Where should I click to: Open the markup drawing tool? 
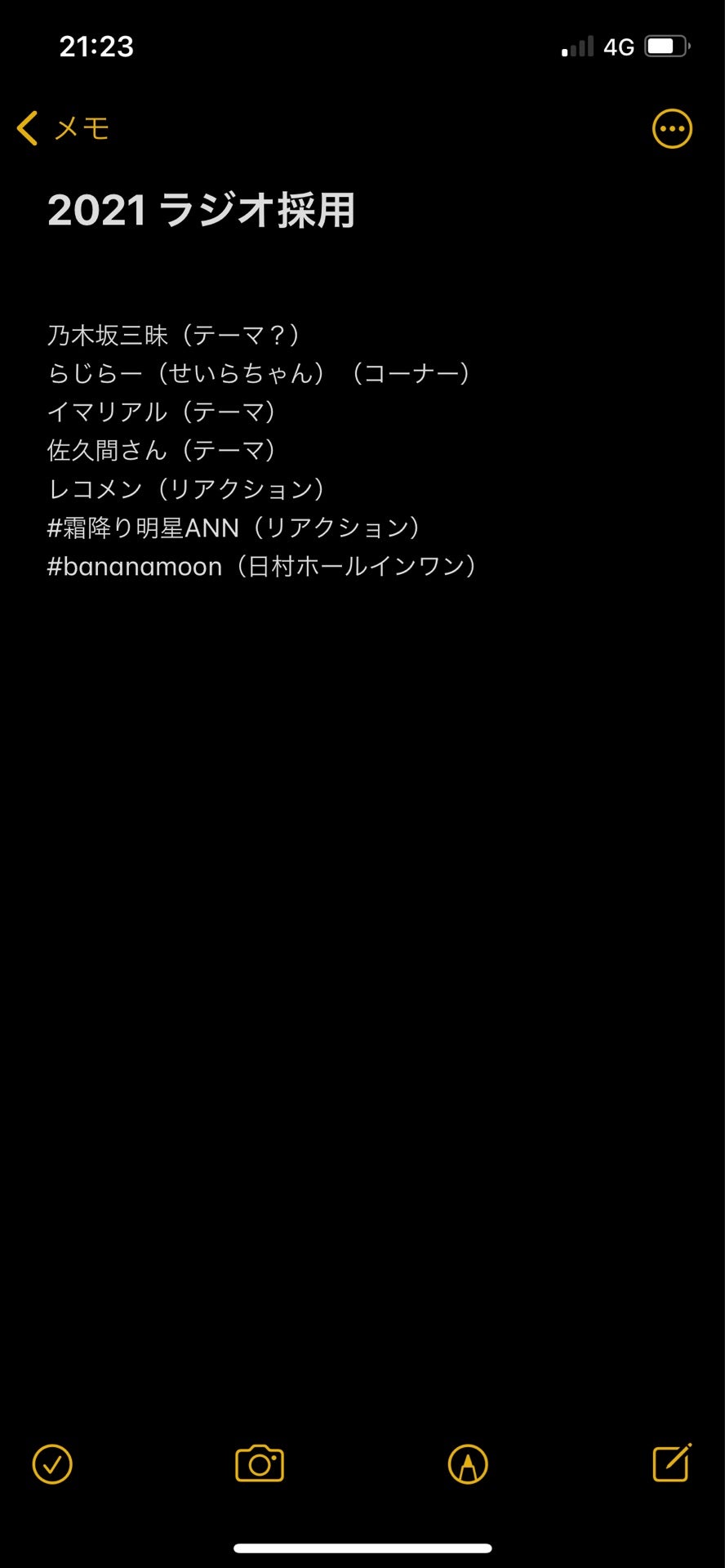tap(468, 1463)
